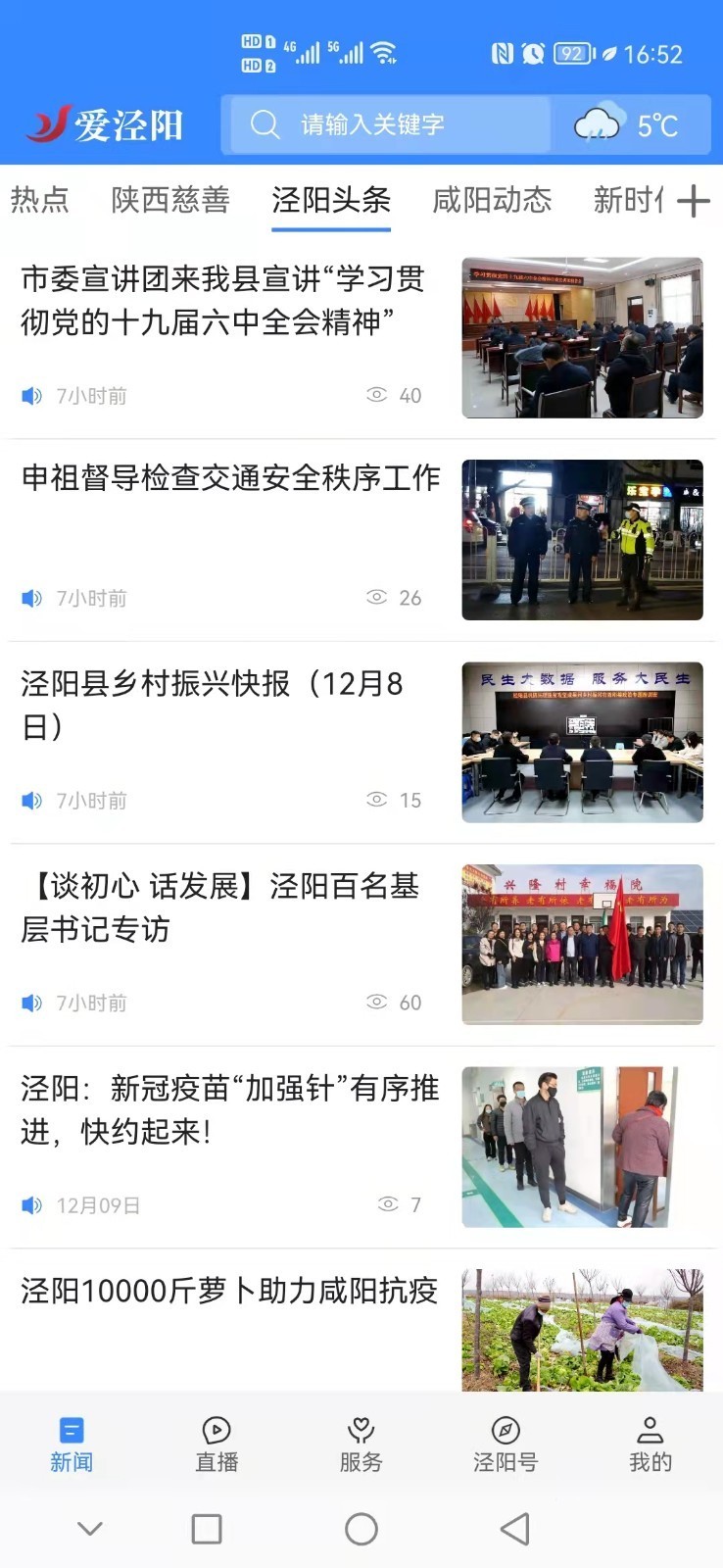Tap the plus icon to add channels
This screenshot has height=1568, width=723.
pos(694,199)
